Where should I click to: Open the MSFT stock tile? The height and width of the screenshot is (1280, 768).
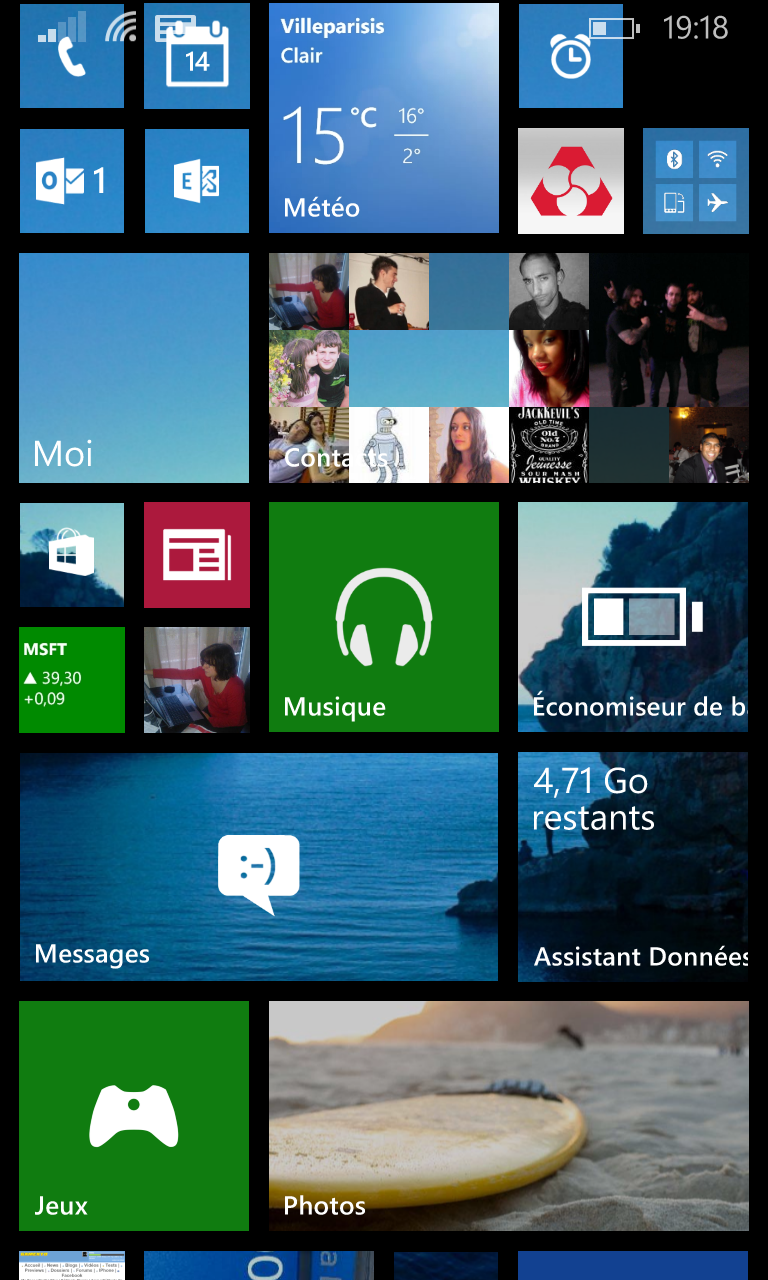(x=72, y=680)
